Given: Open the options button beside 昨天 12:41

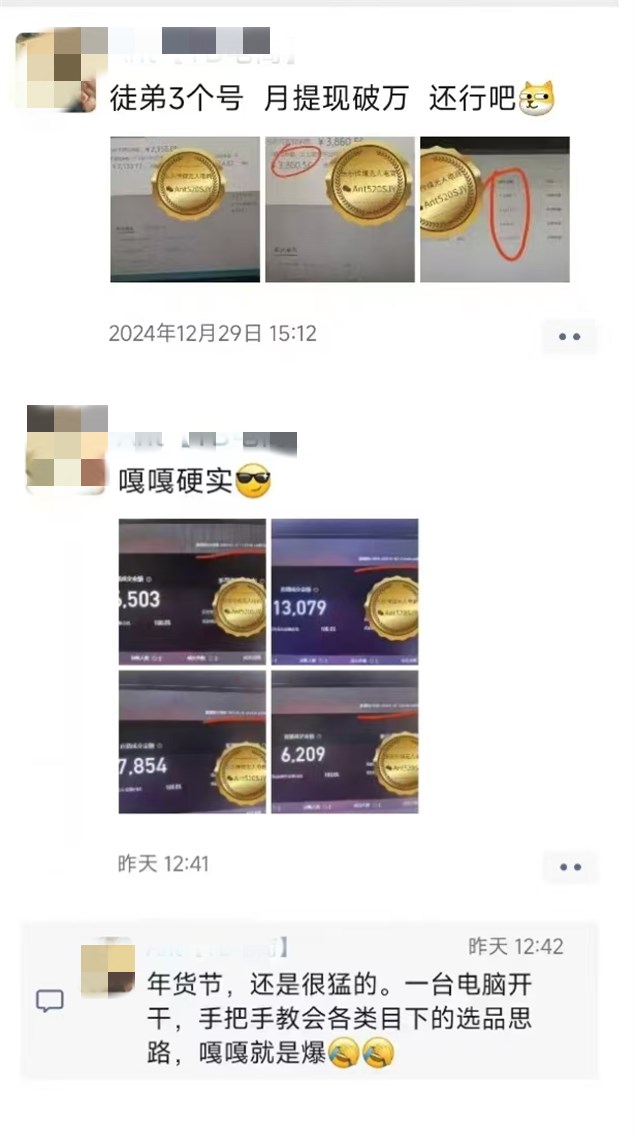Looking at the screenshot, I should pos(570,866).
